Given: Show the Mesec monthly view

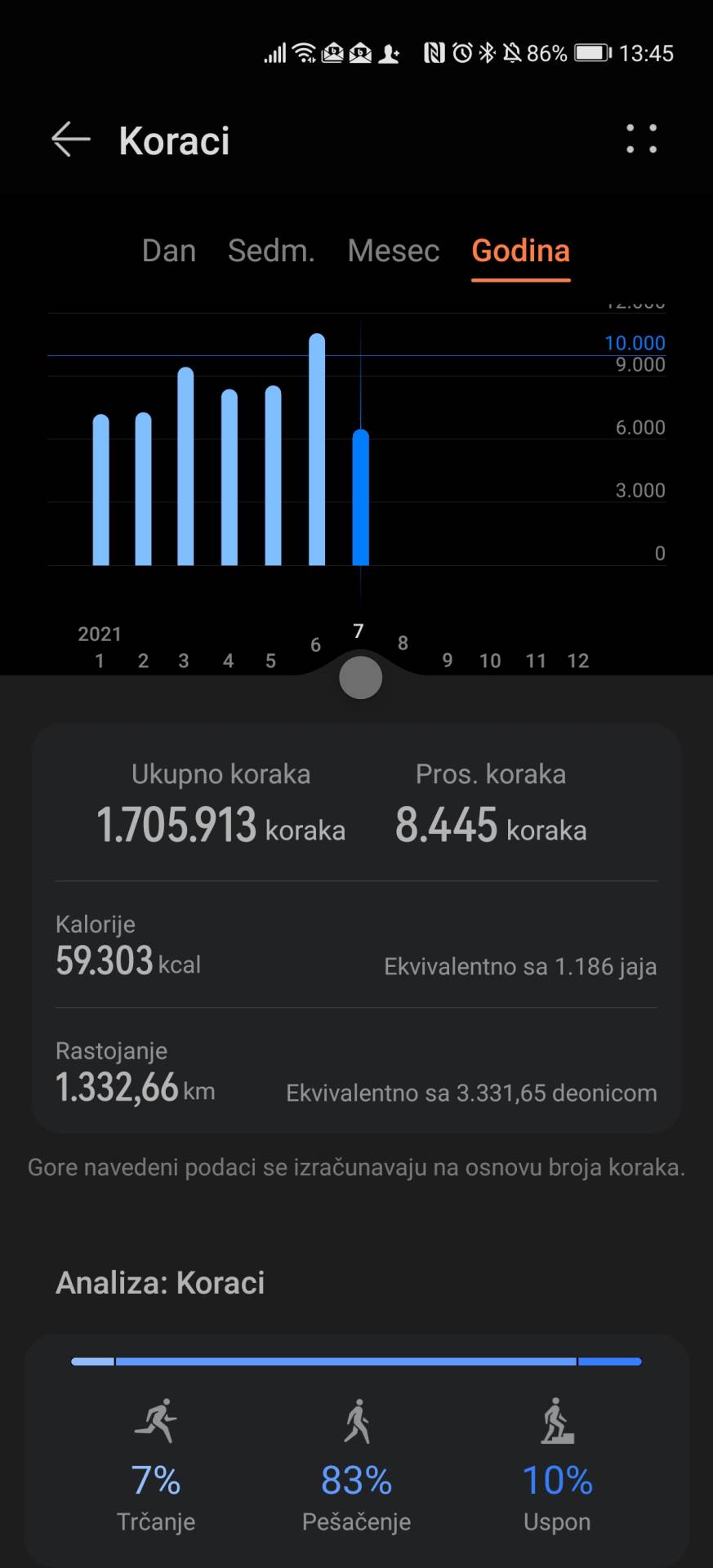Looking at the screenshot, I should click(x=394, y=251).
